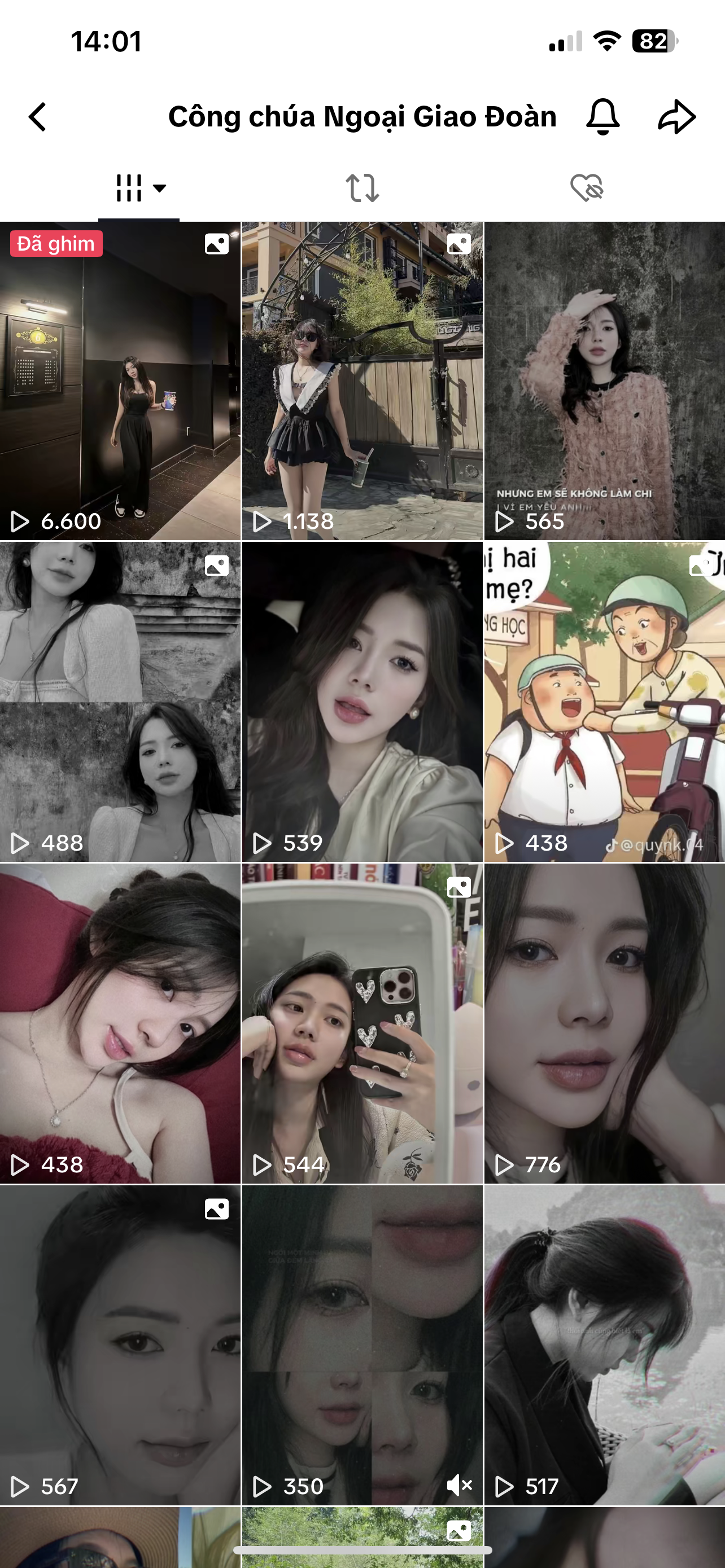Play the selfie video with 539 views
The width and height of the screenshot is (725, 1568).
(362, 701)
